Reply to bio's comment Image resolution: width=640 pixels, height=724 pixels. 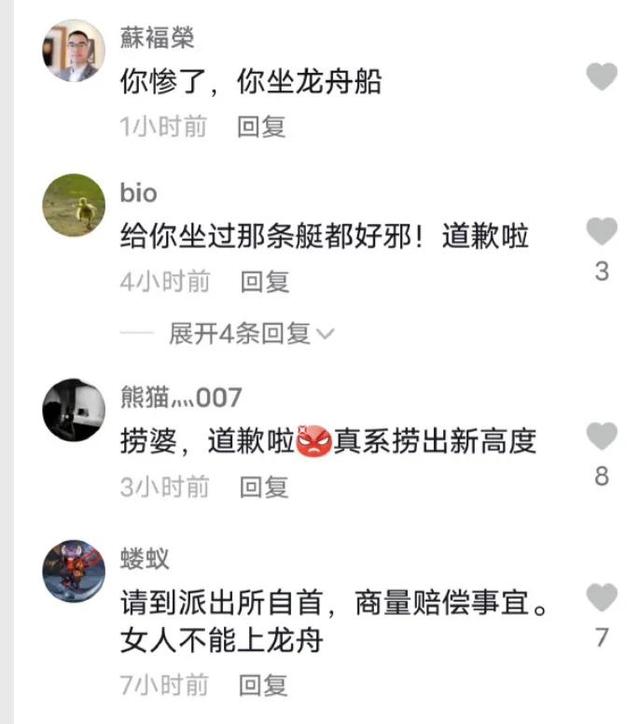(264, 282)
